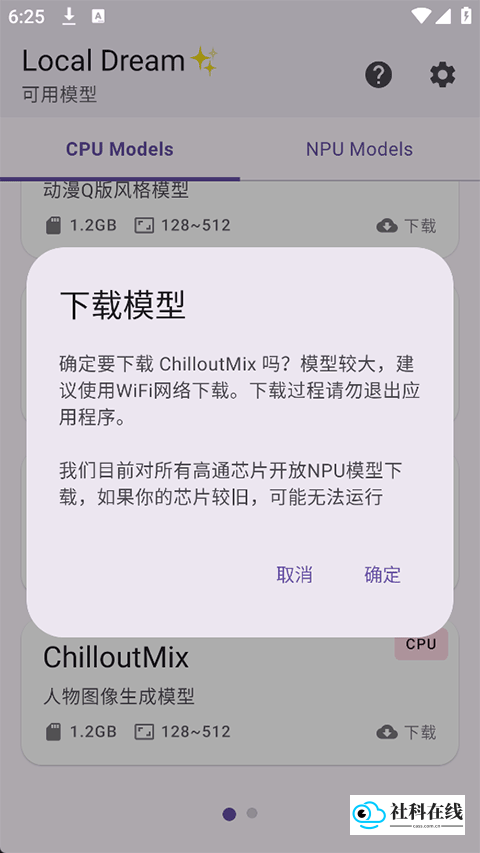This screenshot has width=480, height=853.
Task: Cancel the download with 取消
Action: pyautogui.click(x=294, y=574)
